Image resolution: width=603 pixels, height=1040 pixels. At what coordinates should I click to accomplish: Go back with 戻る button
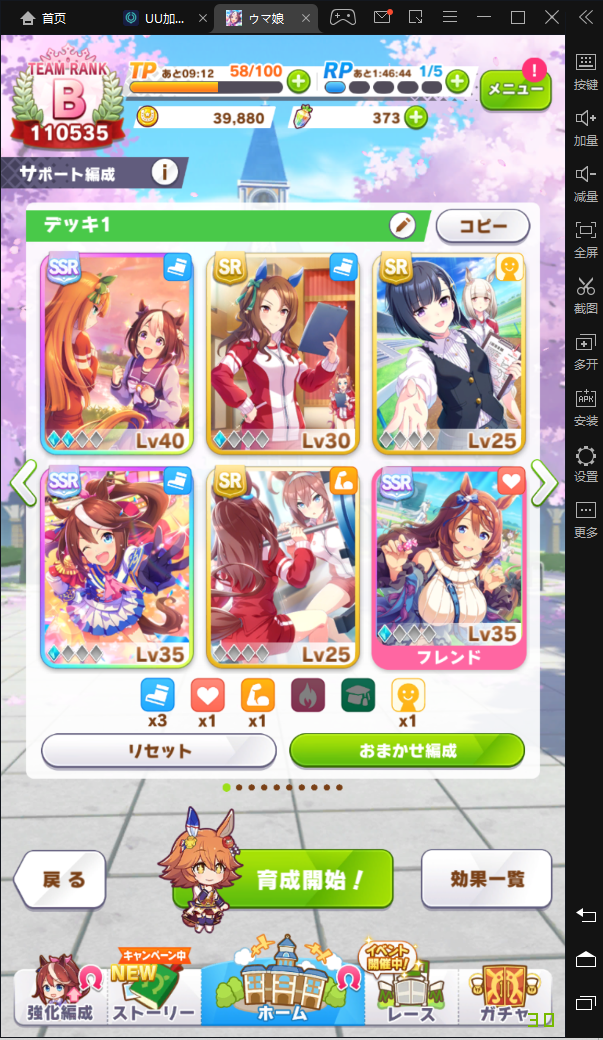pos(62,879)
